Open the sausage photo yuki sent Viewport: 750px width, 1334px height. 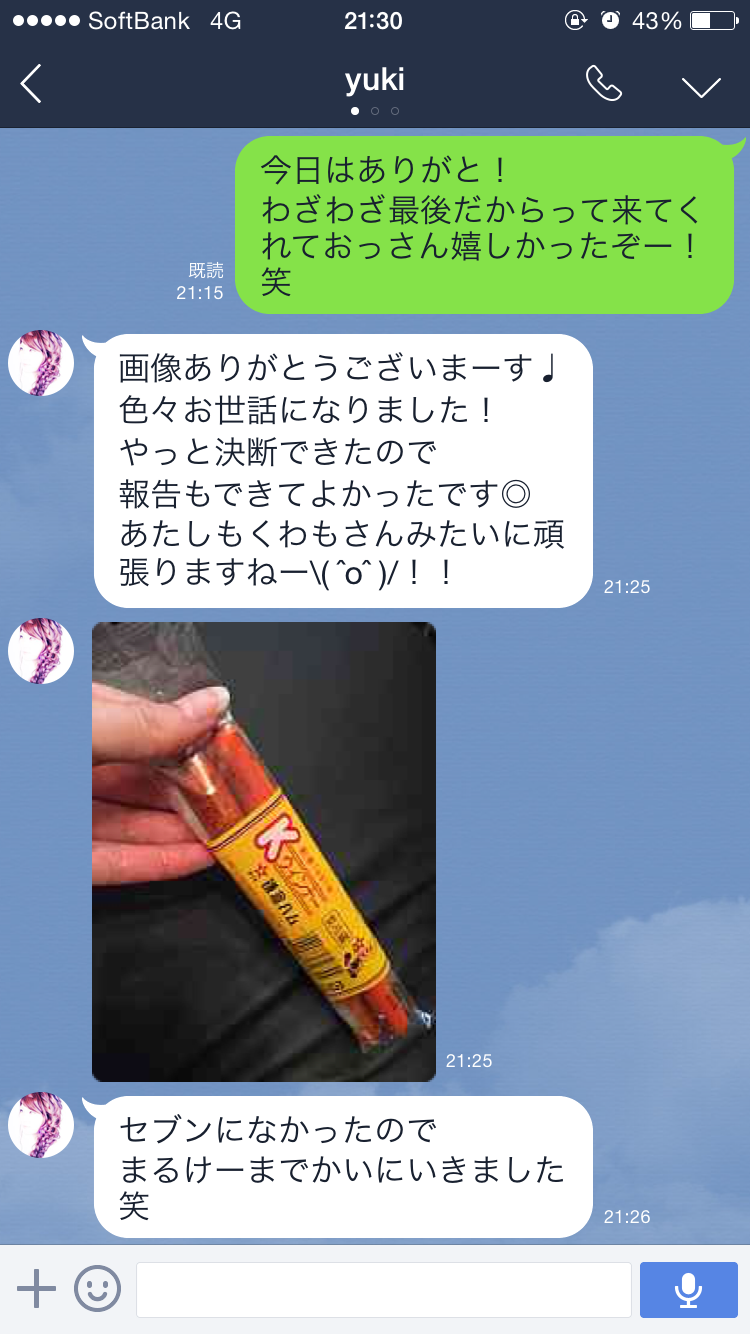pyautogui.click(x=264, y=851)
